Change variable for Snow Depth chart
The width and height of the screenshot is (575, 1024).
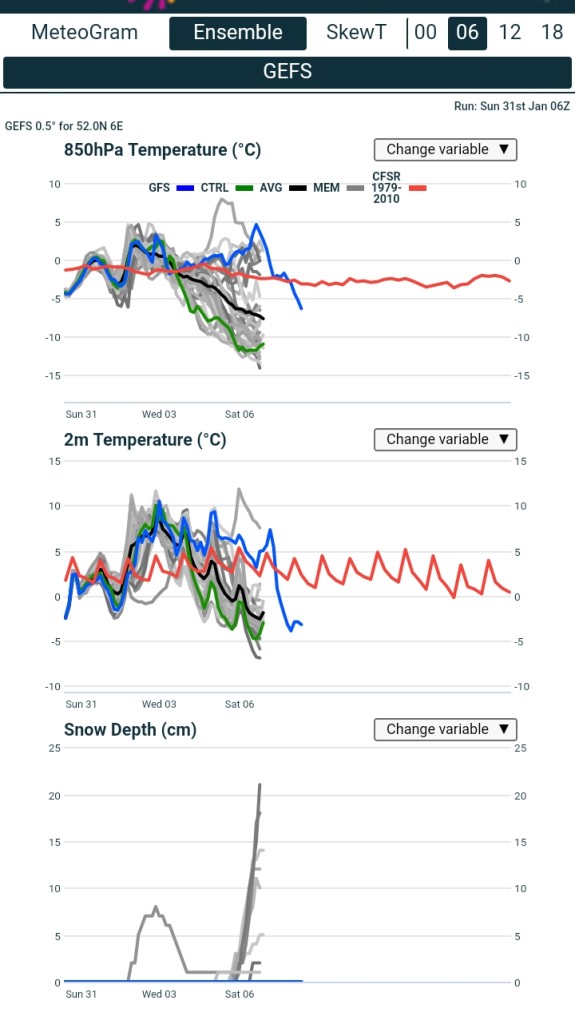click(x=446, y=729)
